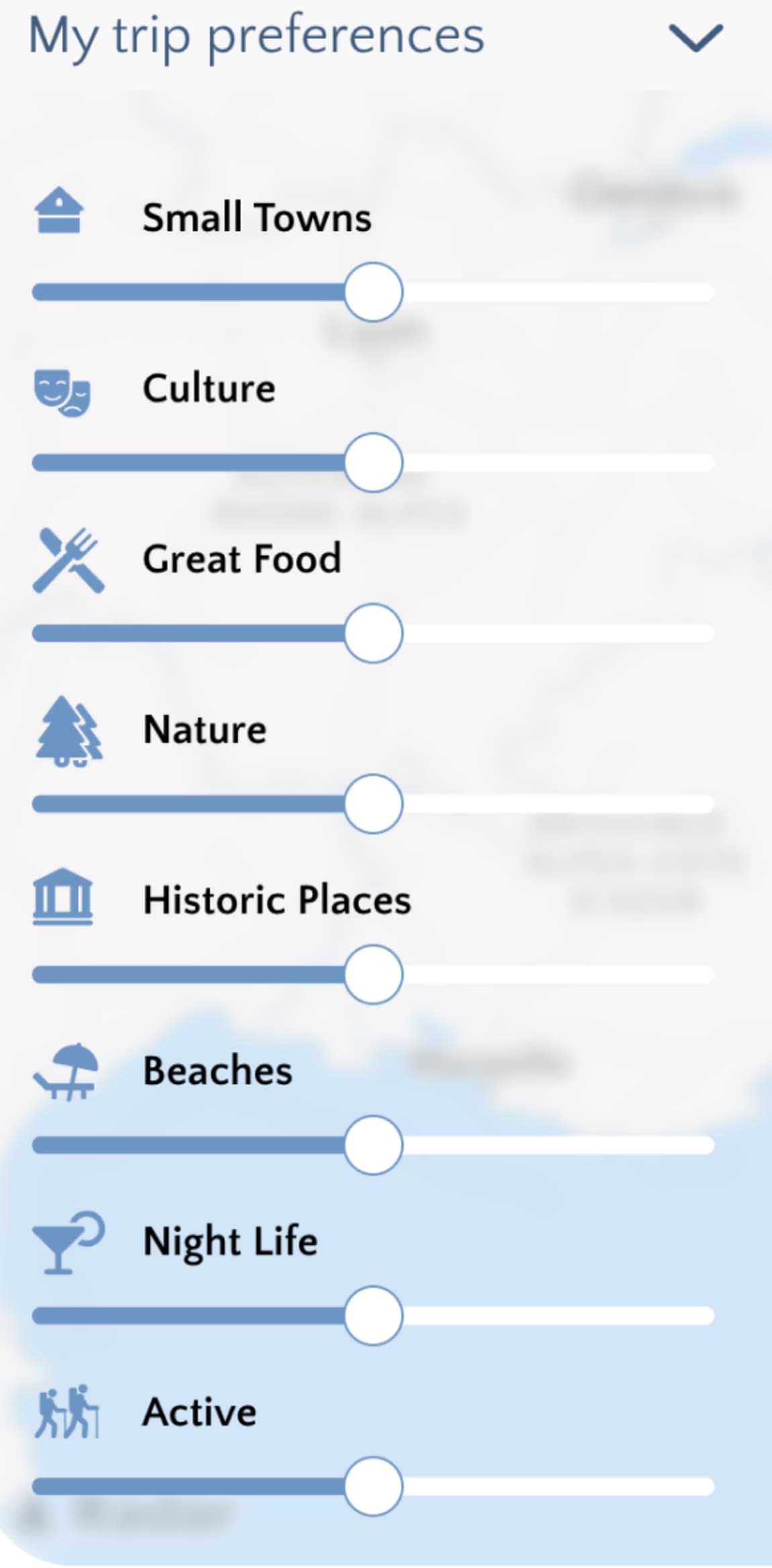Collapse the My trip preferences panel

click(695, 37)
